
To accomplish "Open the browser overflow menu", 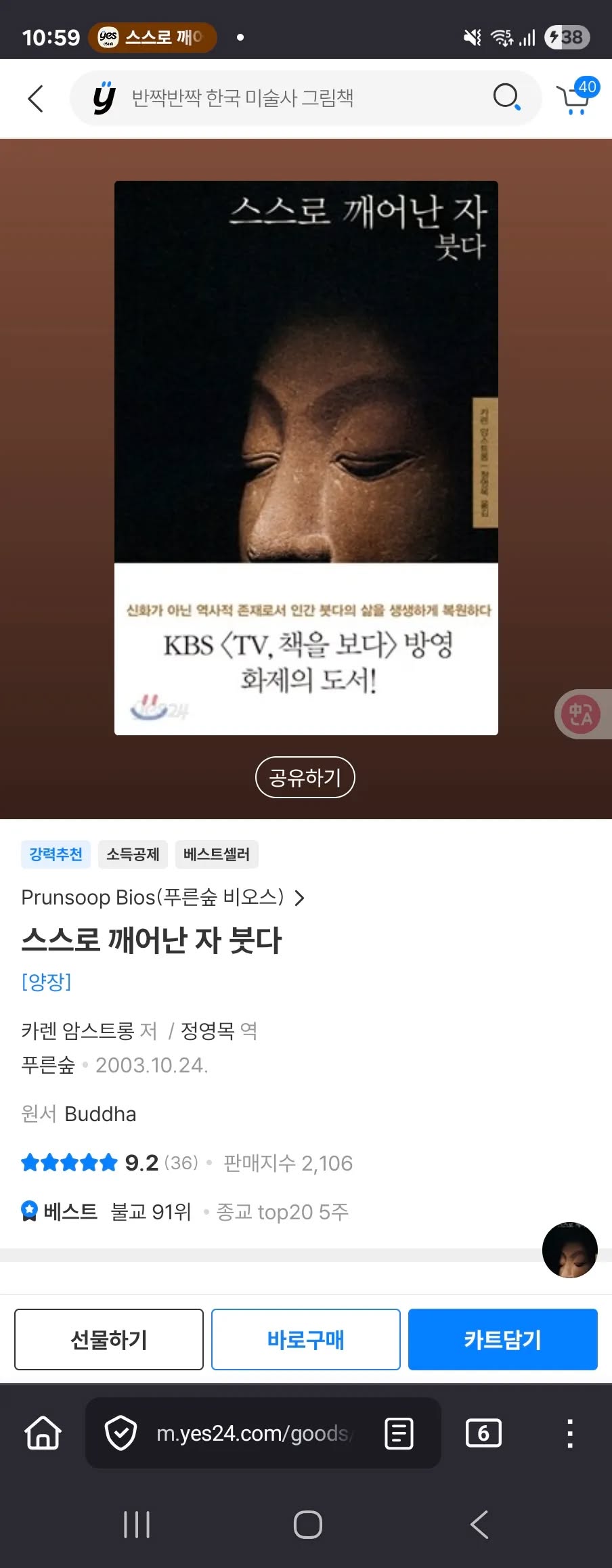I will 570,1433.
